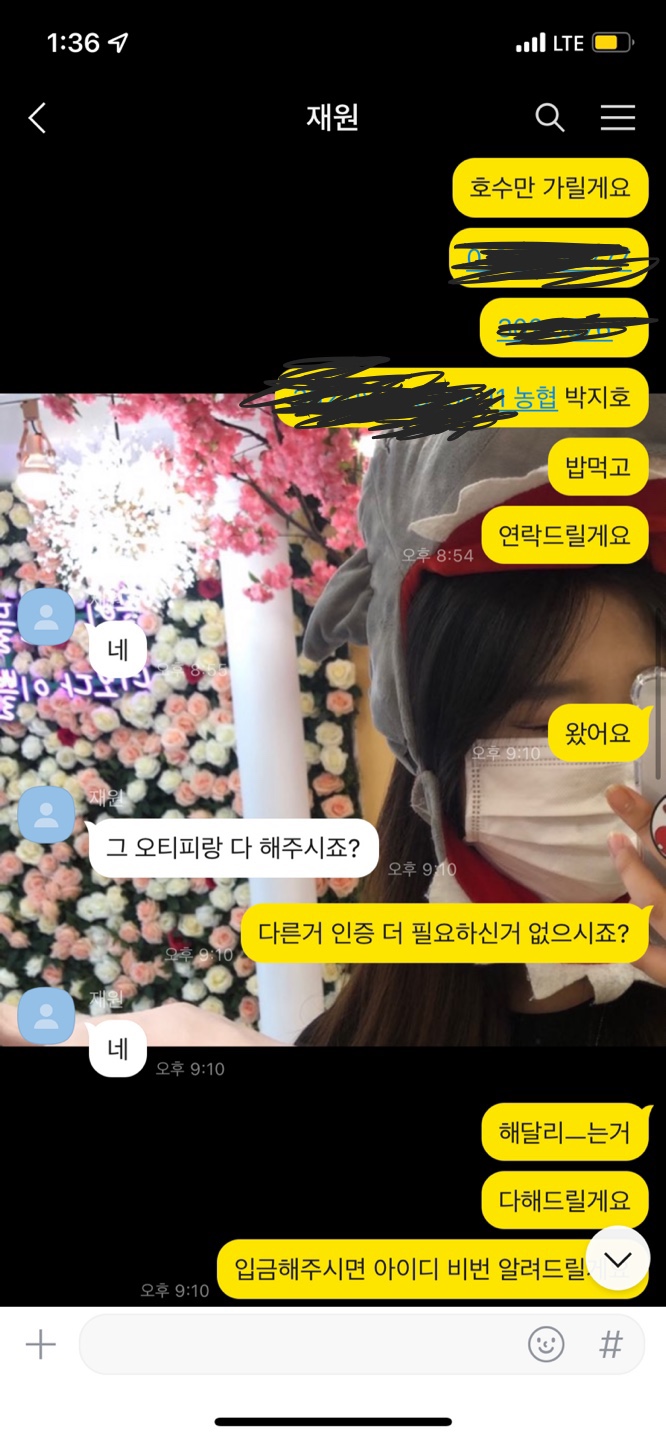Open the emoticon picker
The width and height of the screenshot is (666, 1440).
[x=546, y=1345]
